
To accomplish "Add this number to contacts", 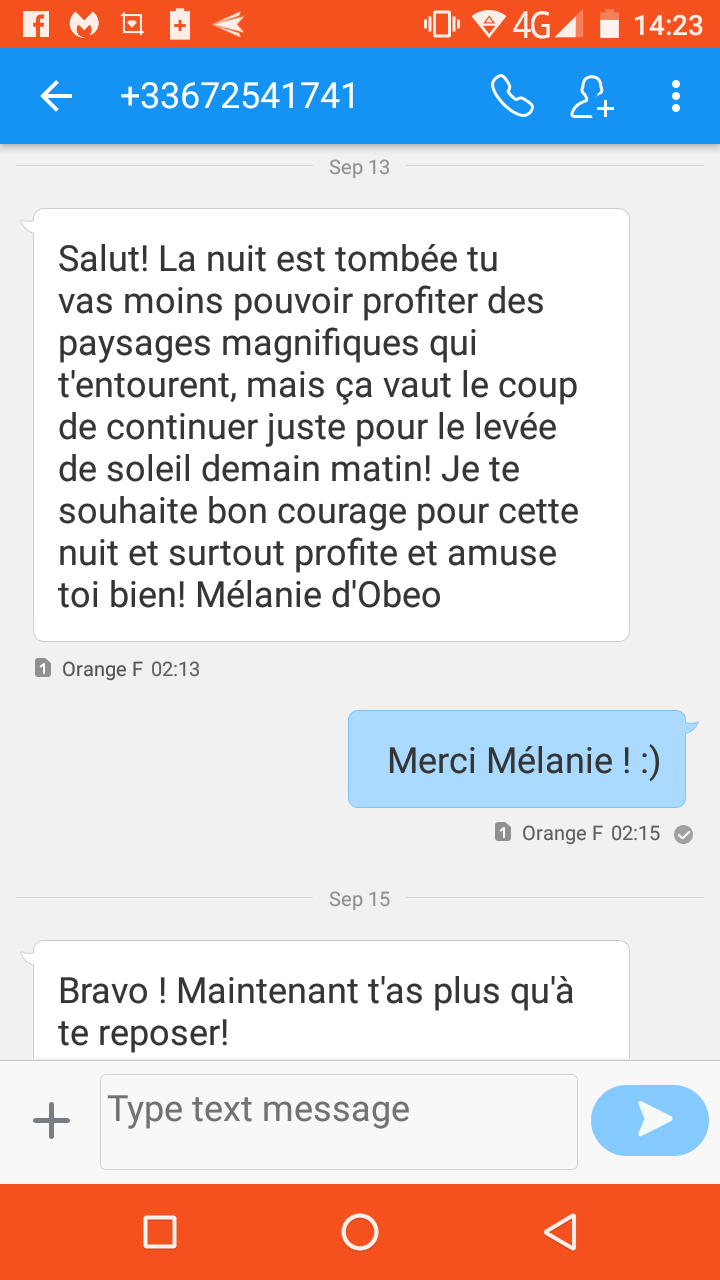I will click(x=591, y=96).
